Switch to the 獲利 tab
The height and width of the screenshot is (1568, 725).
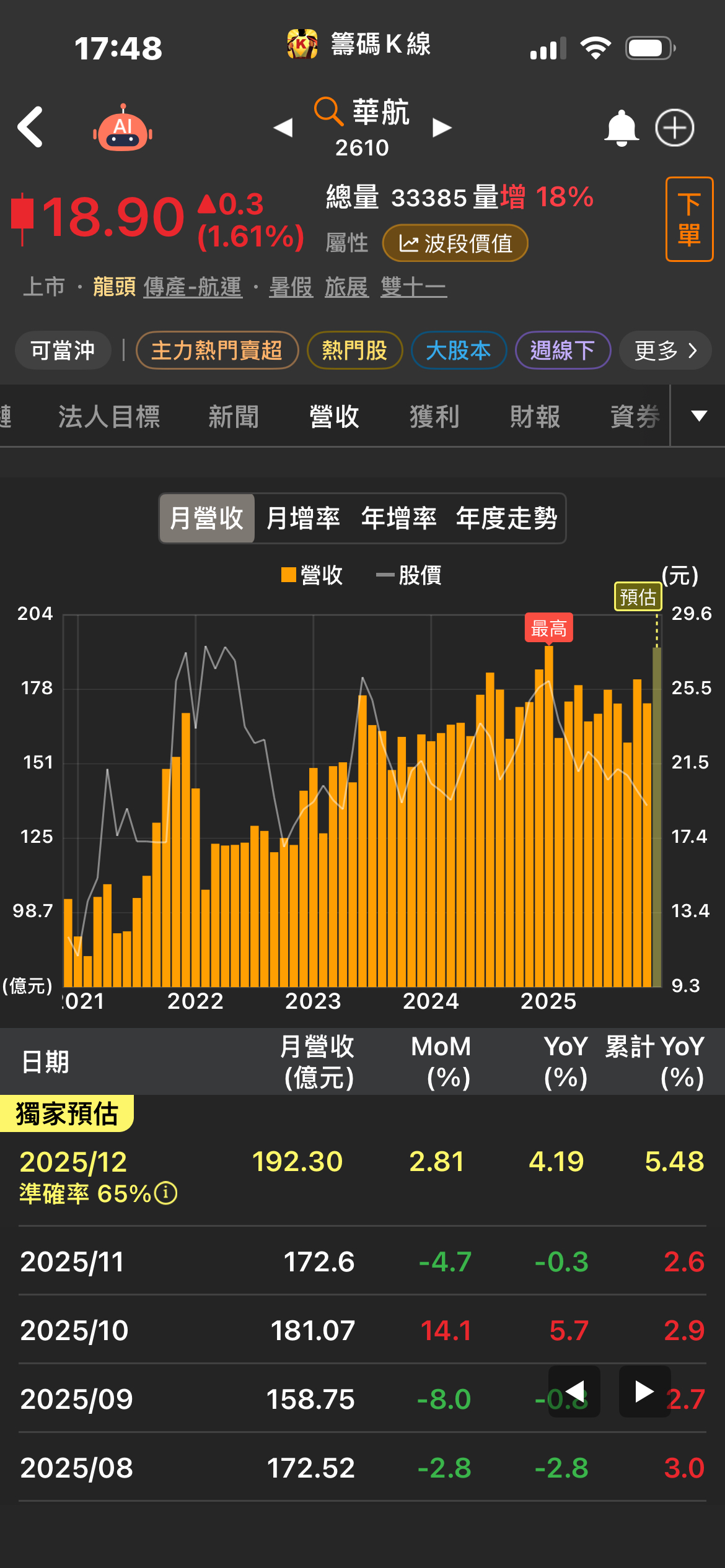(434, 416)
